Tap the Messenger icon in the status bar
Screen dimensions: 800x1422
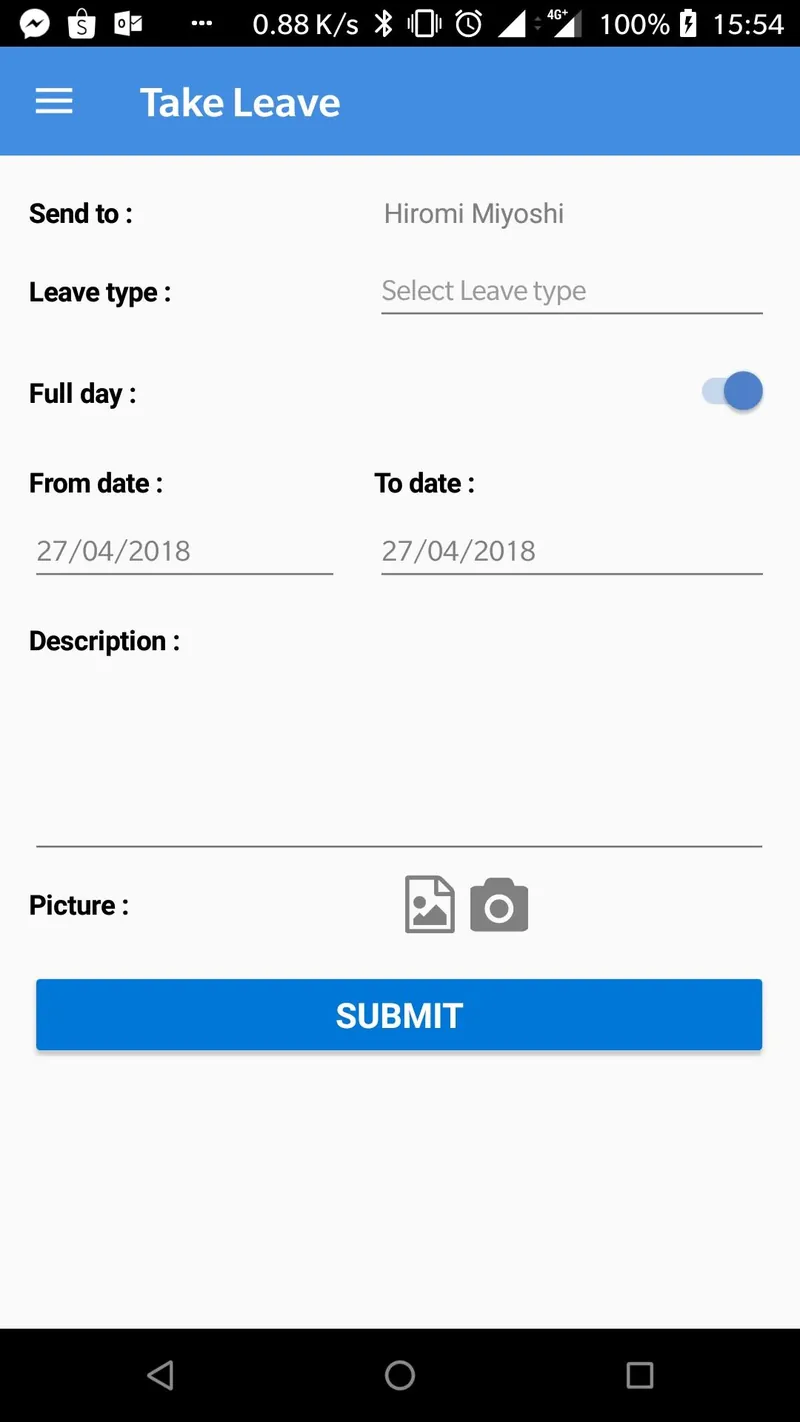pos(33,22)
